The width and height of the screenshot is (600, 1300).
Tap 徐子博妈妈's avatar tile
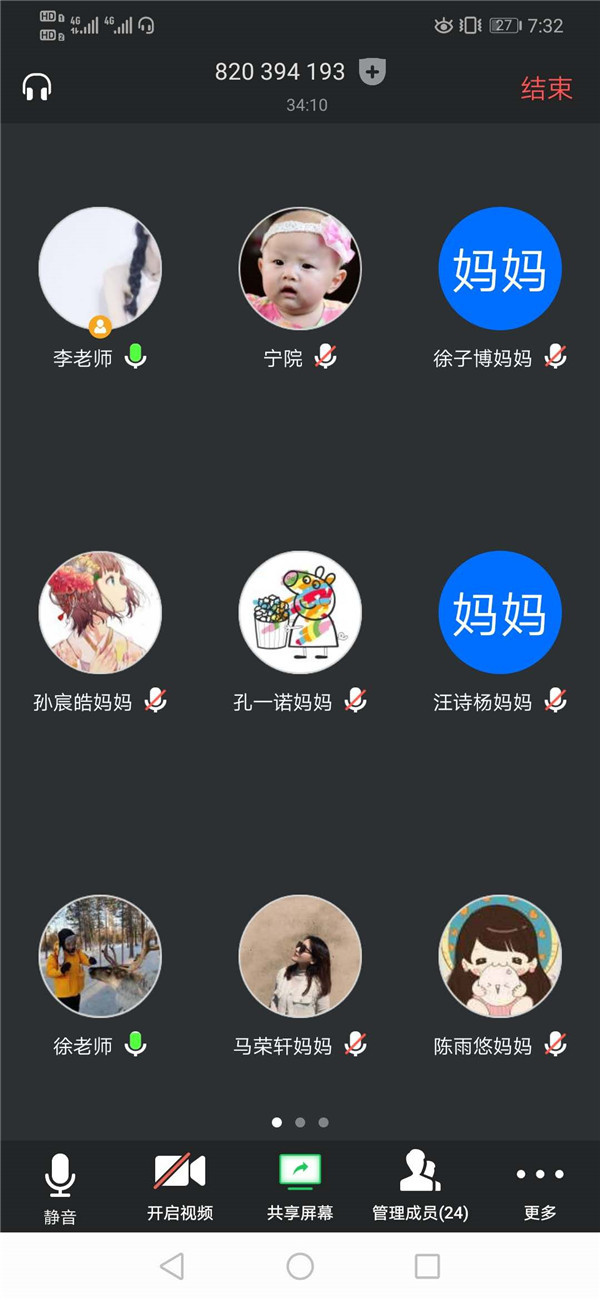pos(500,268)
